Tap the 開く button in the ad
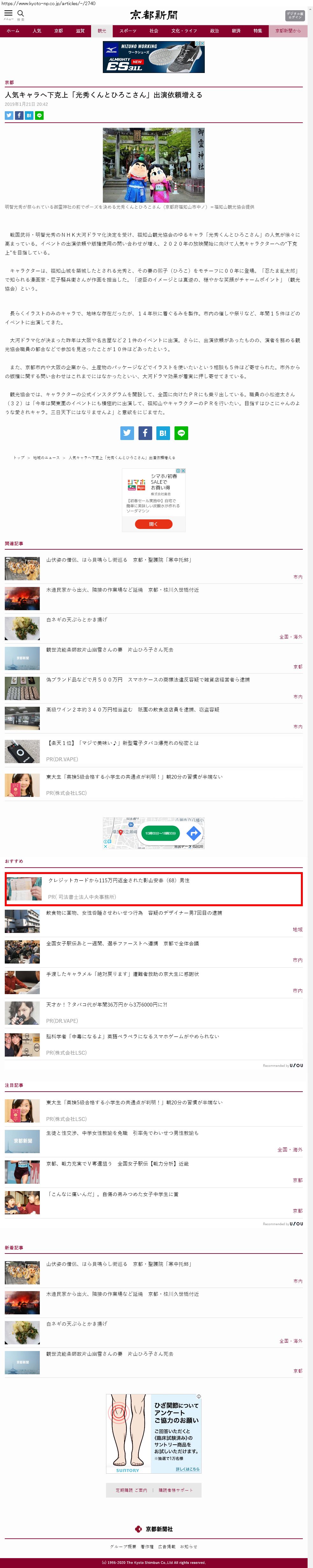The image size is (313, 1568). (153, 524)
